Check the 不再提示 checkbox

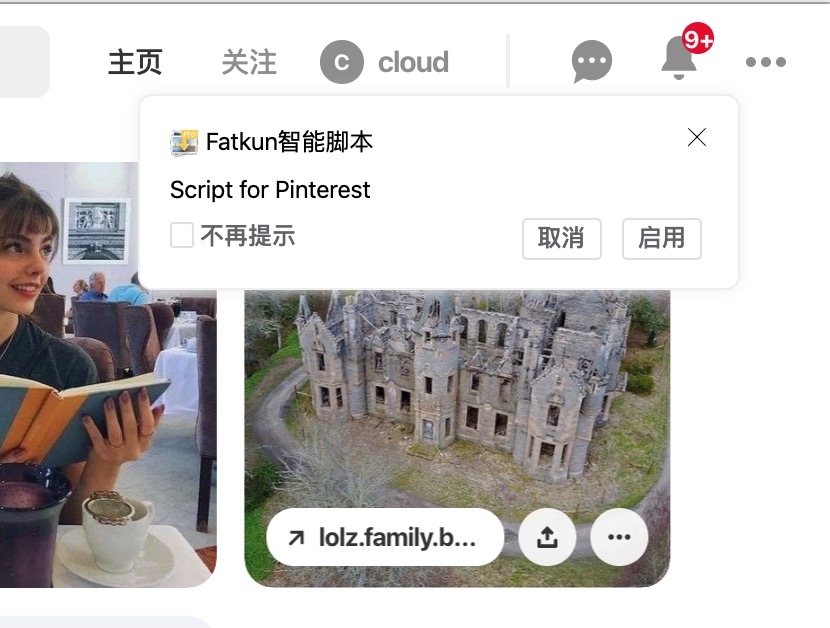click(182, 236)
